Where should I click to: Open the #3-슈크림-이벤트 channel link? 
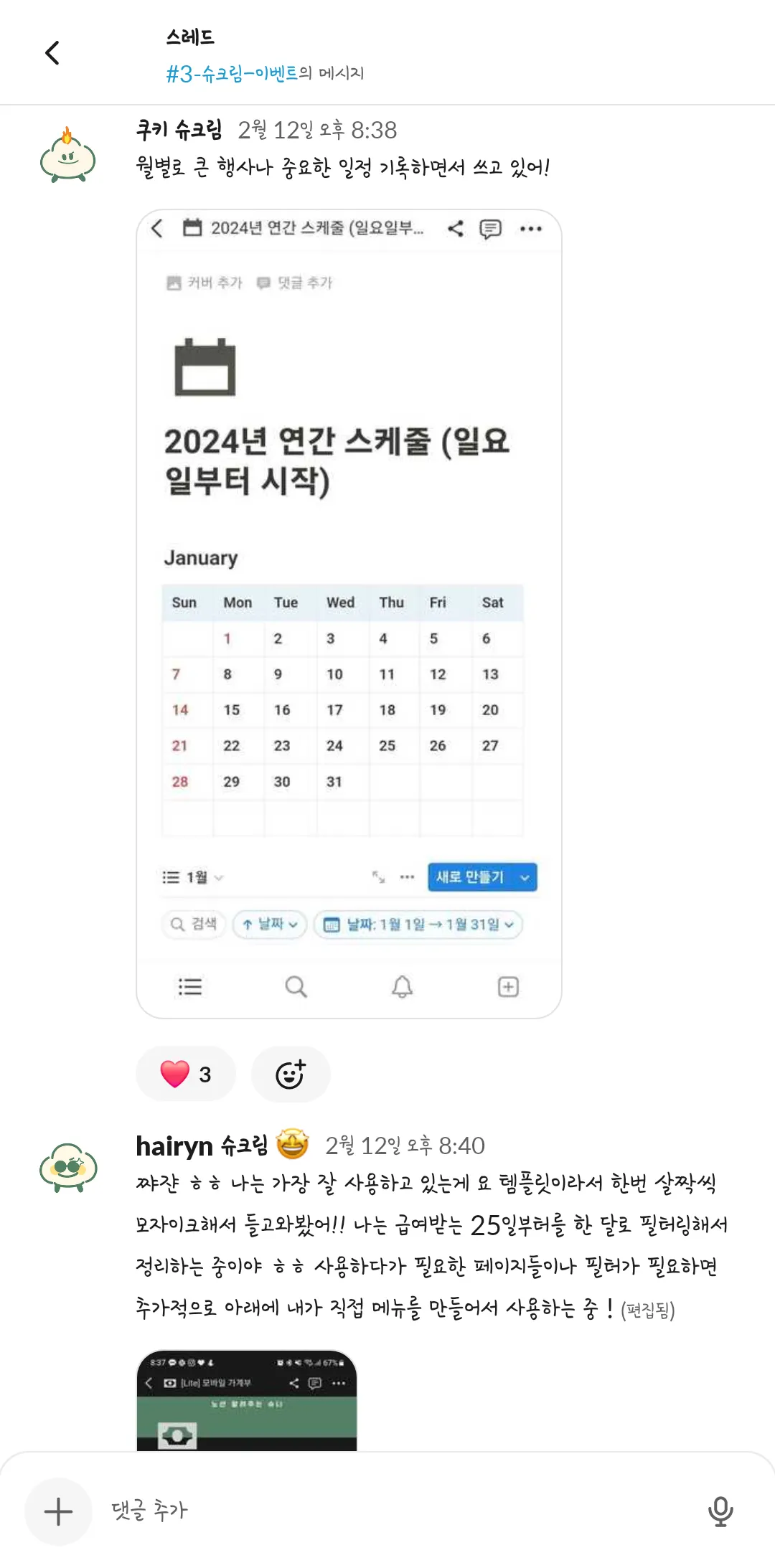[231, 73]
